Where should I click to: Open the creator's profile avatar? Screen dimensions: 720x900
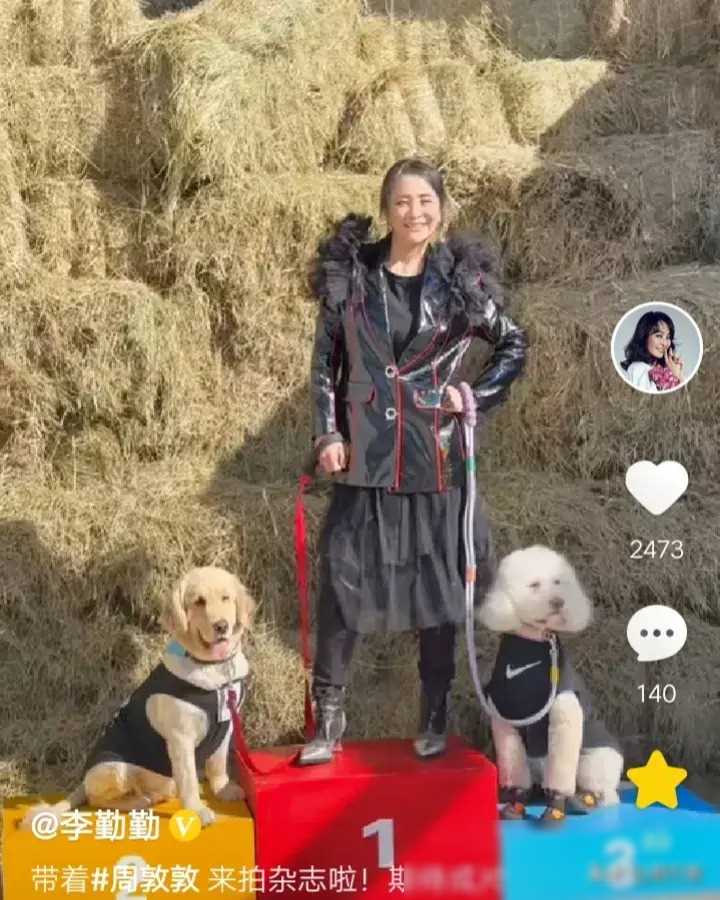click(x=656, y=347)
